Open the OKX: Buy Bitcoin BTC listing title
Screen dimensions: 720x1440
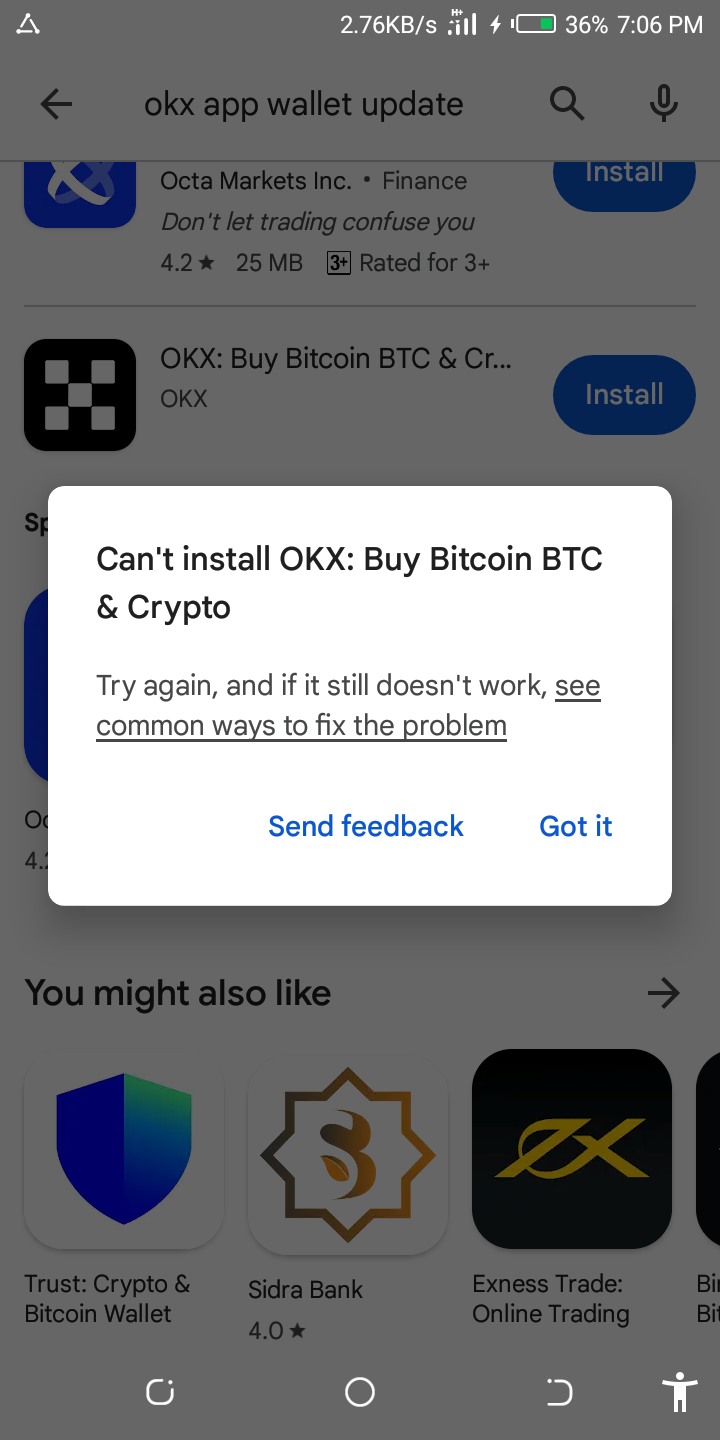337,358
